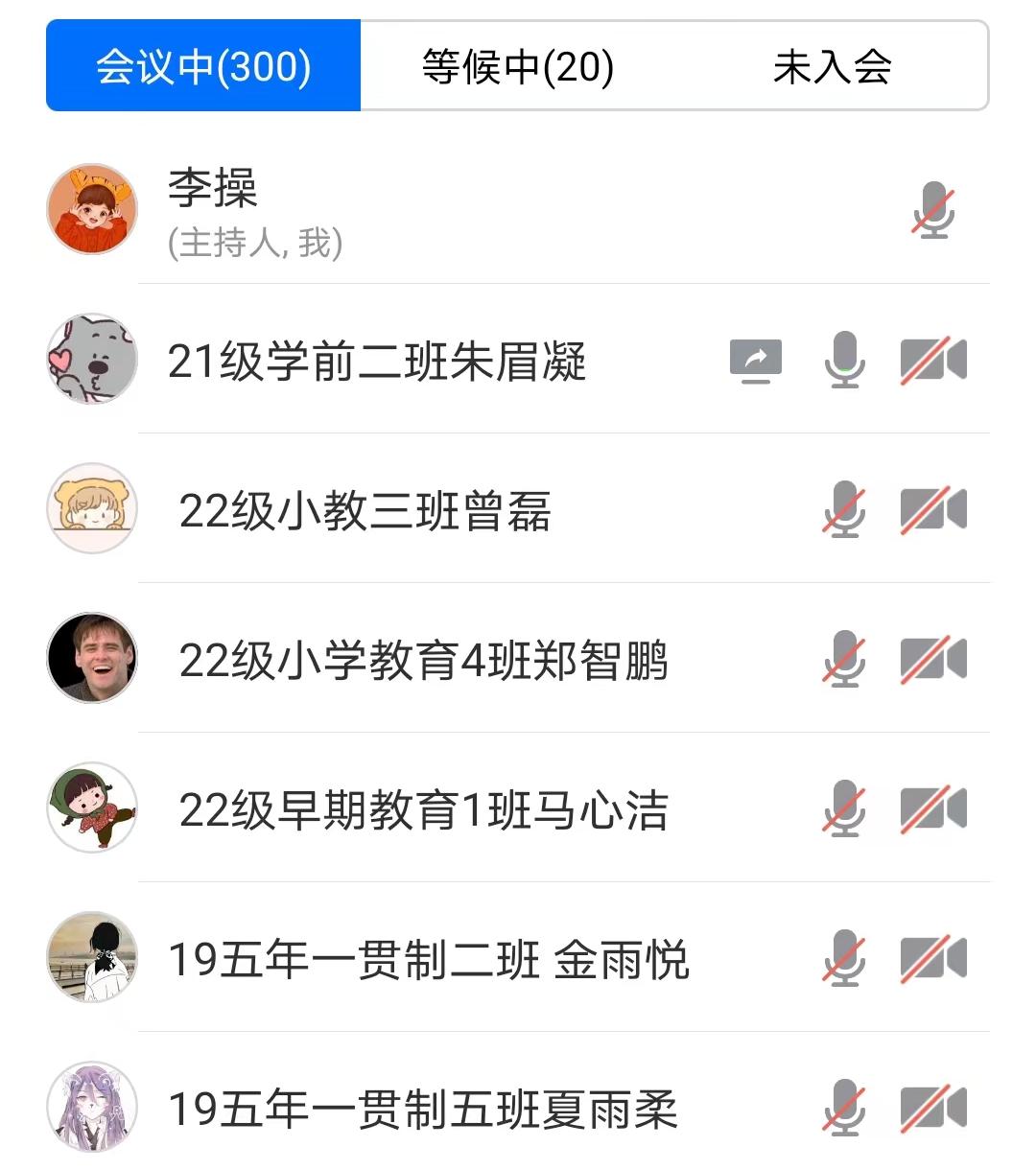Select the 会议中(300) tab
This screenshot has height=1170, width=1036.
203,66
